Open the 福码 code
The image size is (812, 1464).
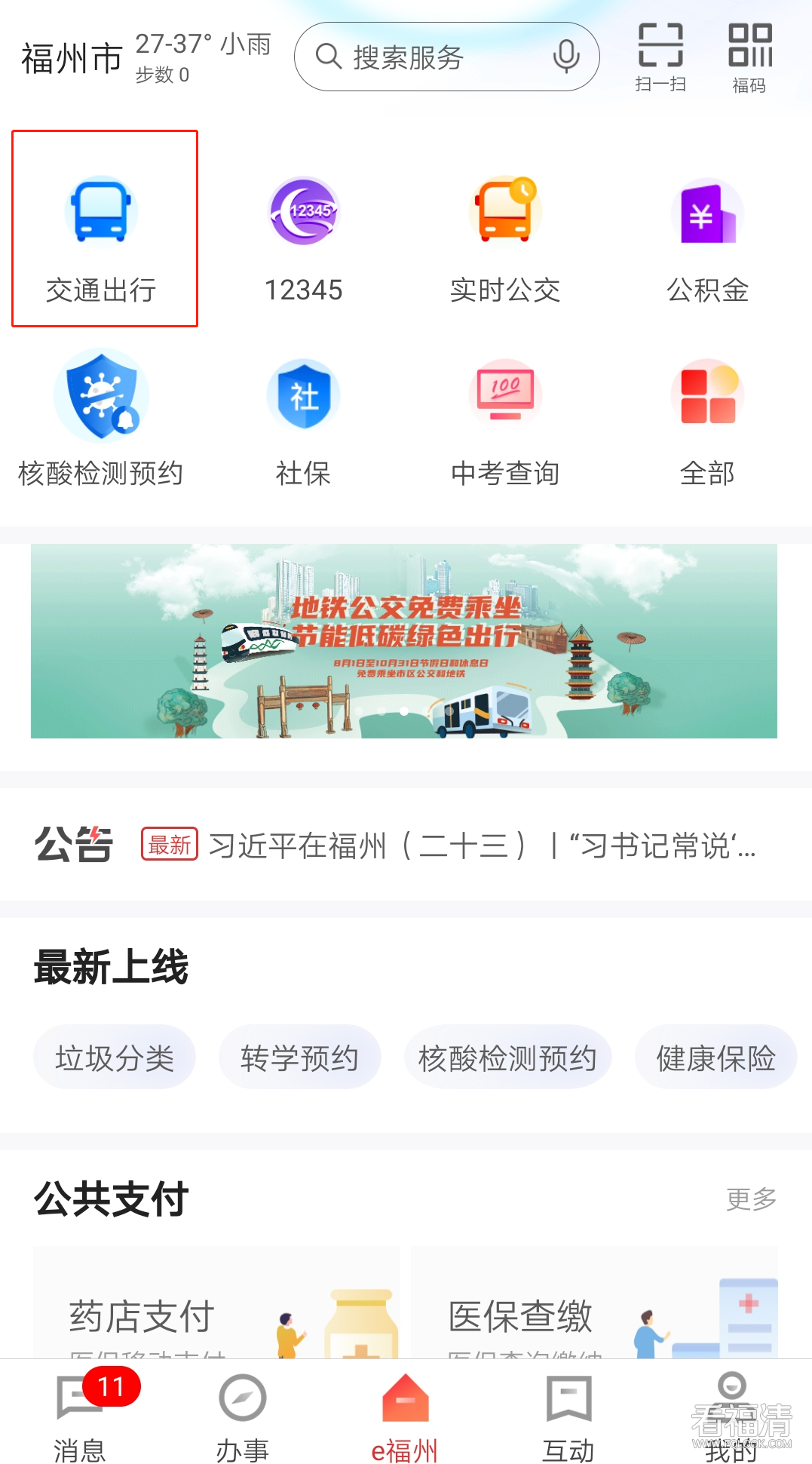coord(749,58)
